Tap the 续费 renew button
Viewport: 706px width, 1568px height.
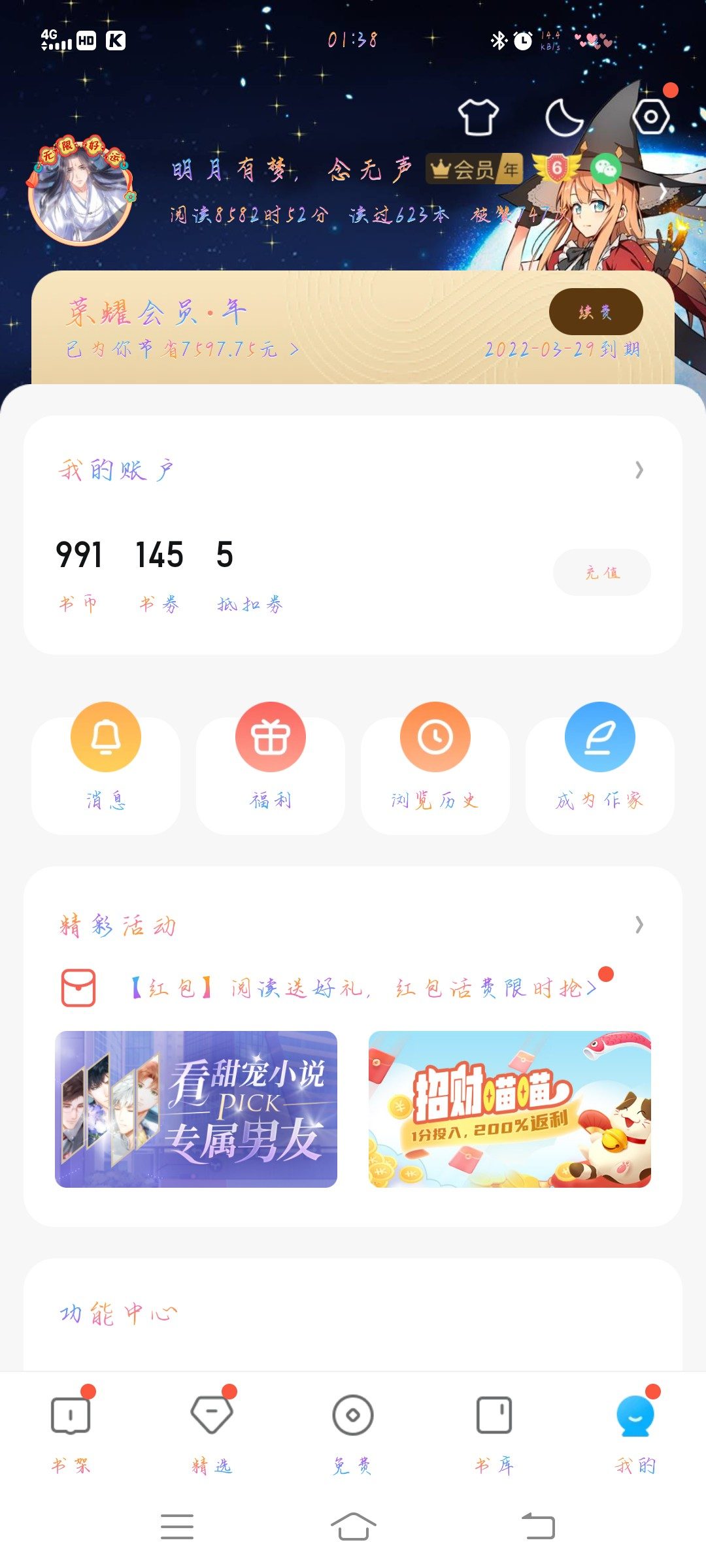[x=596, y=312]
